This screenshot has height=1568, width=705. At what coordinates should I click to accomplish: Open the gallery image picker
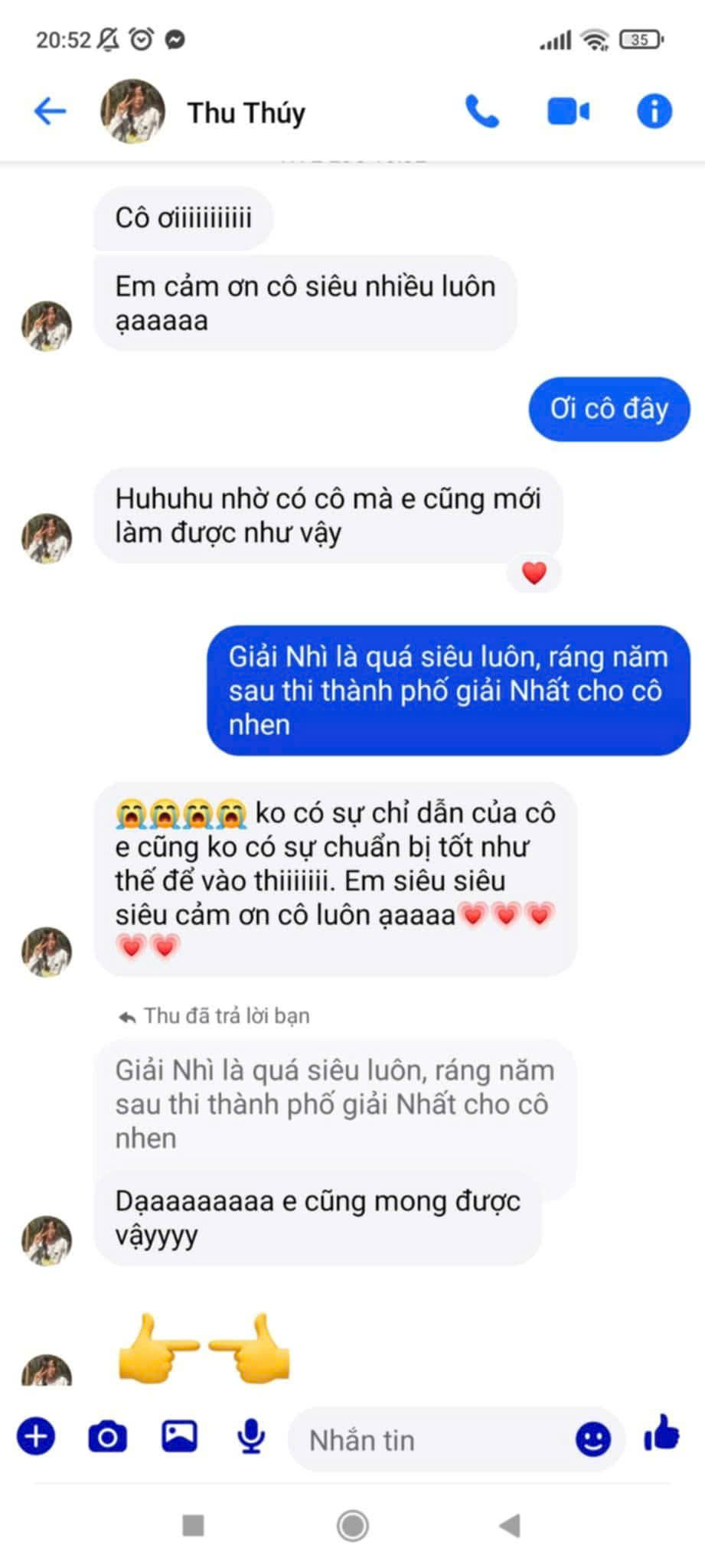coord(179,1436)
